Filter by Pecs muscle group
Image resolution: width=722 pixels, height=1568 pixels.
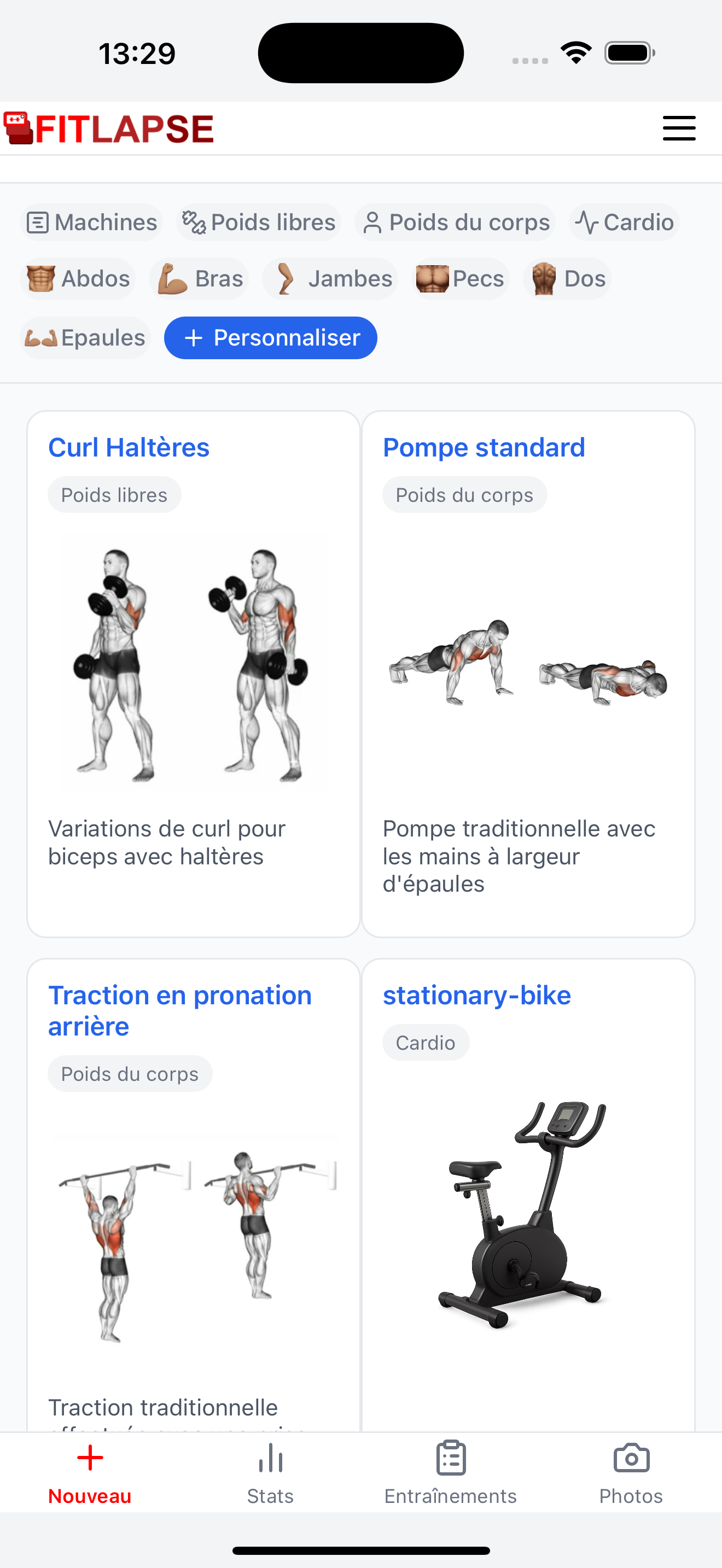click(461, 279)
